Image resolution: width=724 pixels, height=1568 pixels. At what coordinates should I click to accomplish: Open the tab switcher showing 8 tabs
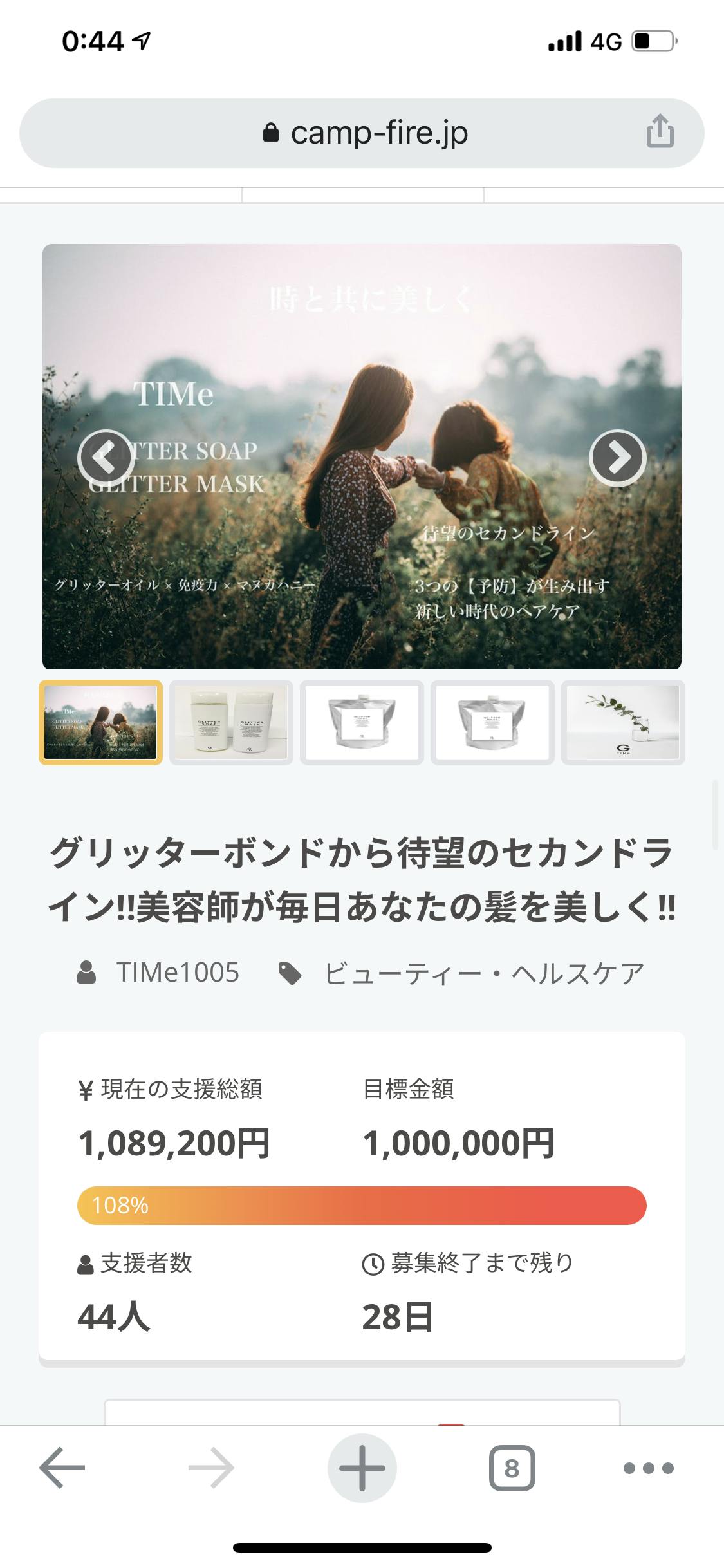tap(512, 1468)
